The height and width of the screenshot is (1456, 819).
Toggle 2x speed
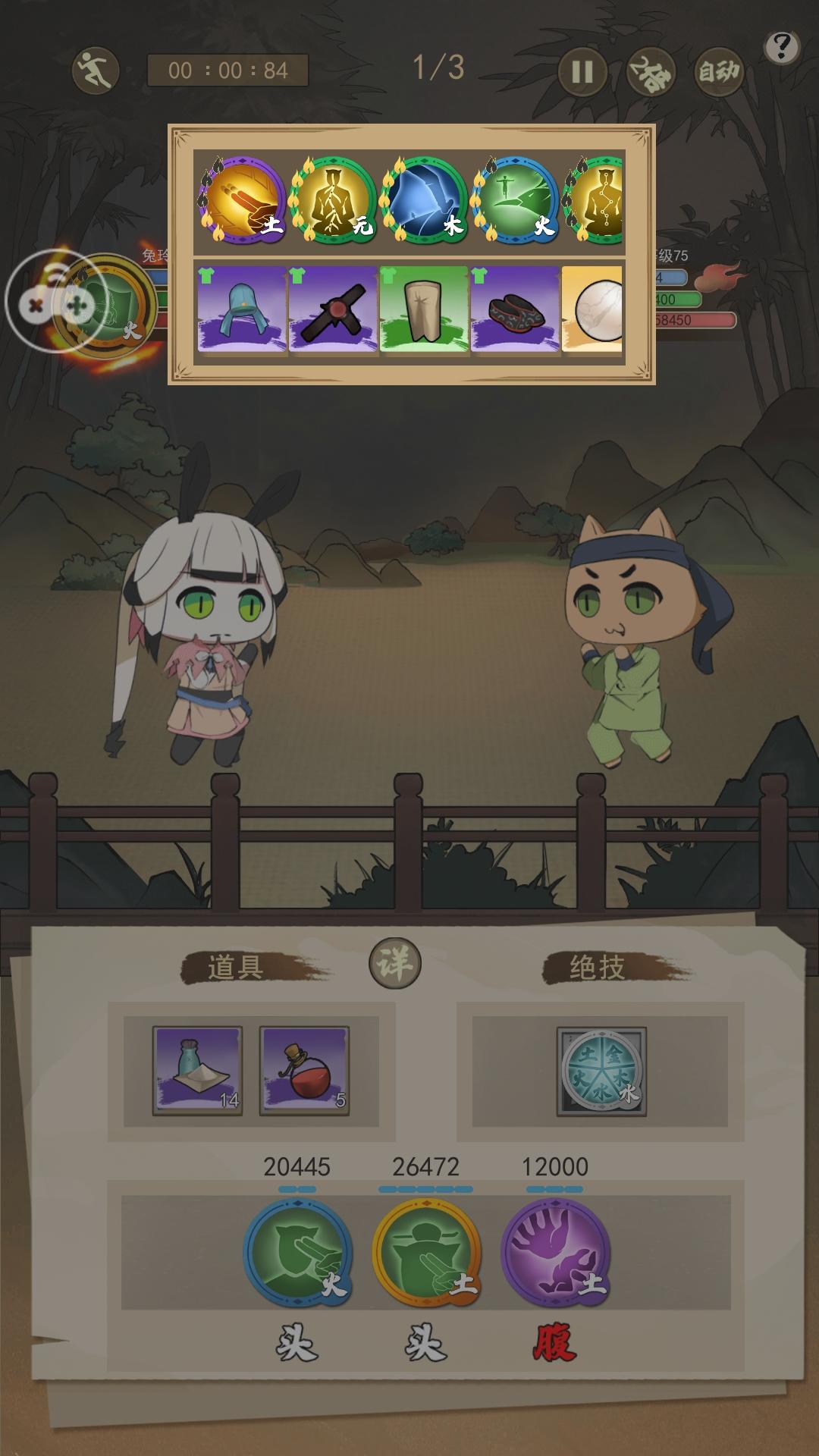click(651, 71)
